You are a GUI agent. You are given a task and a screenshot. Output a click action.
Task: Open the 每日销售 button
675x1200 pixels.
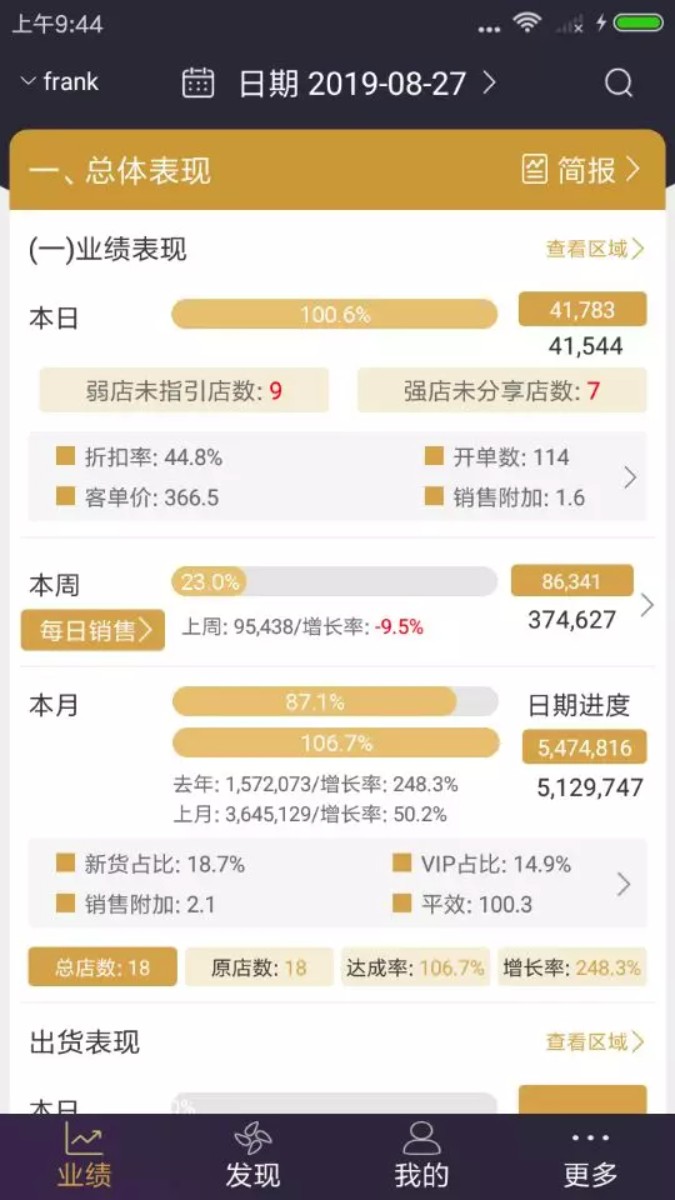[93, 630]
